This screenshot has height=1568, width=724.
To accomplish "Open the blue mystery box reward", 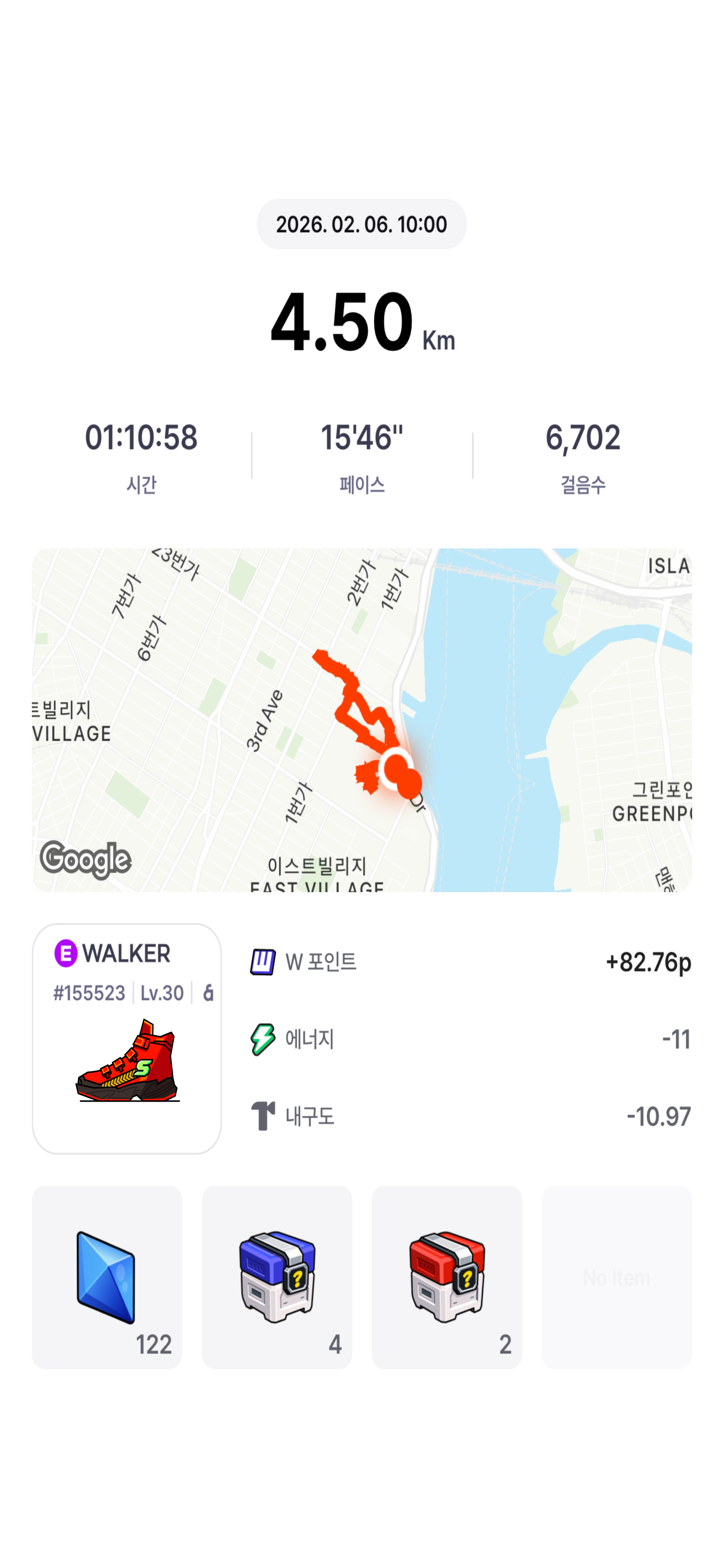I will (x=277, y=1277).
